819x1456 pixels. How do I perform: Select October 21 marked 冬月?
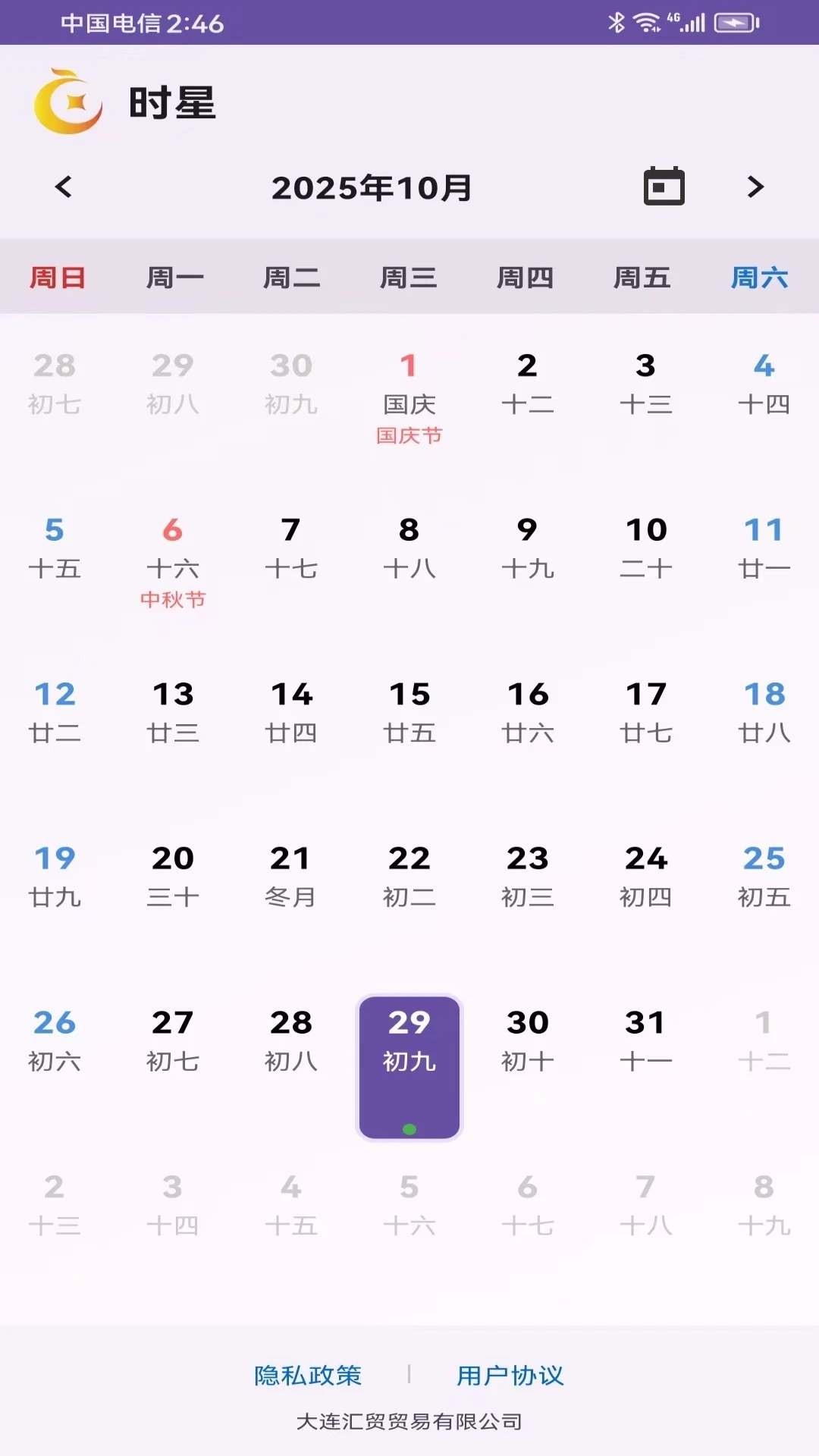click(290, 876)
